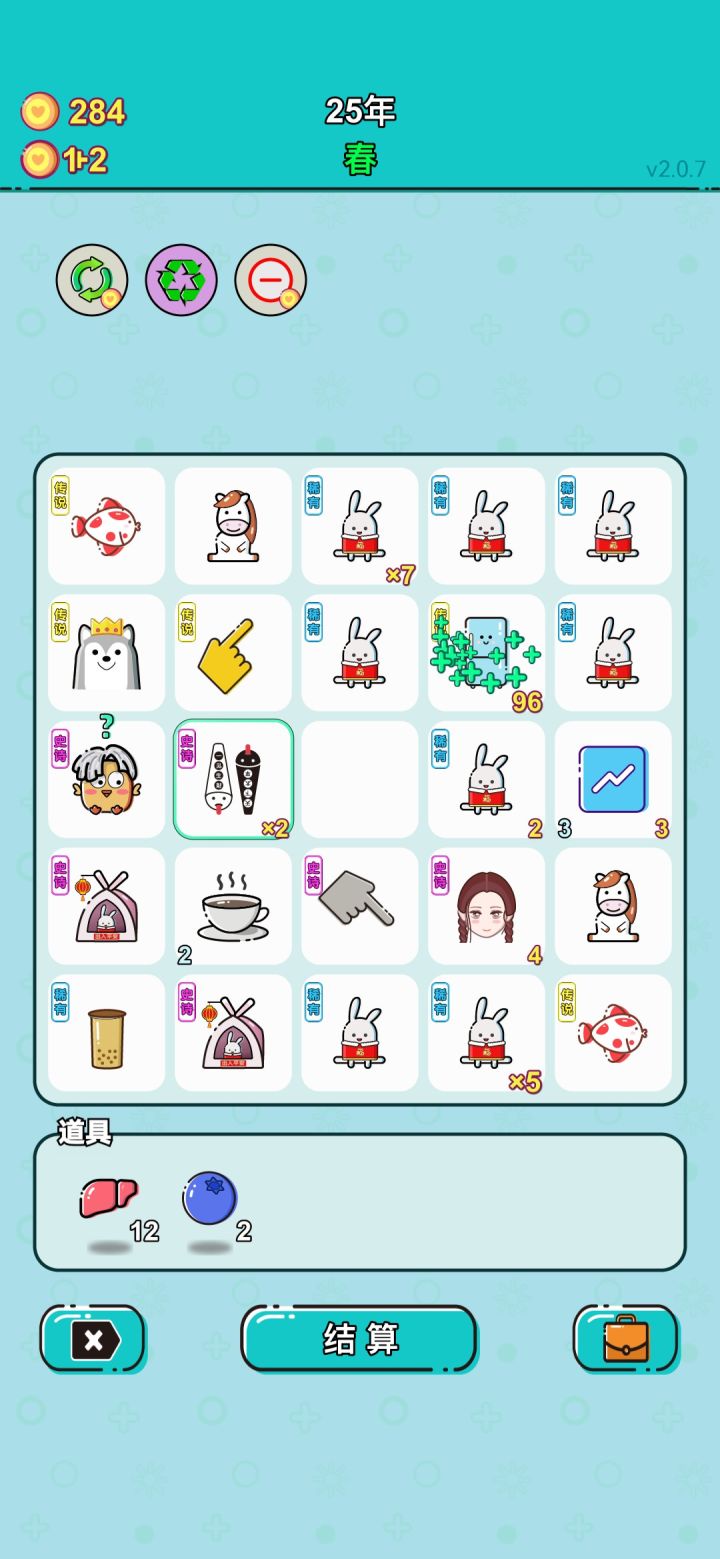
Task: Select the blueberry item with 2
Action: (210, 1205)
